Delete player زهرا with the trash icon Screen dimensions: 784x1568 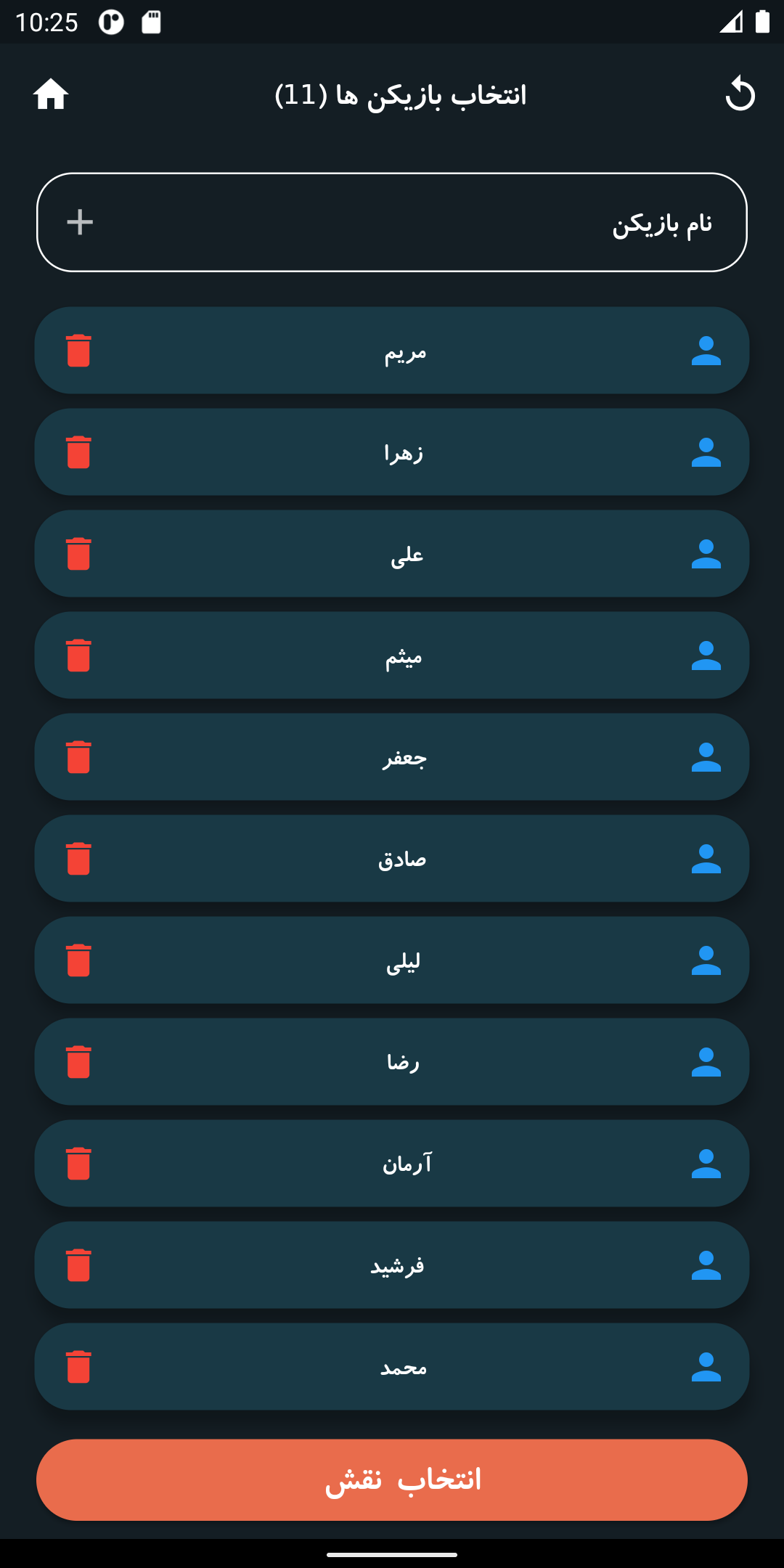tap(80, 452)
